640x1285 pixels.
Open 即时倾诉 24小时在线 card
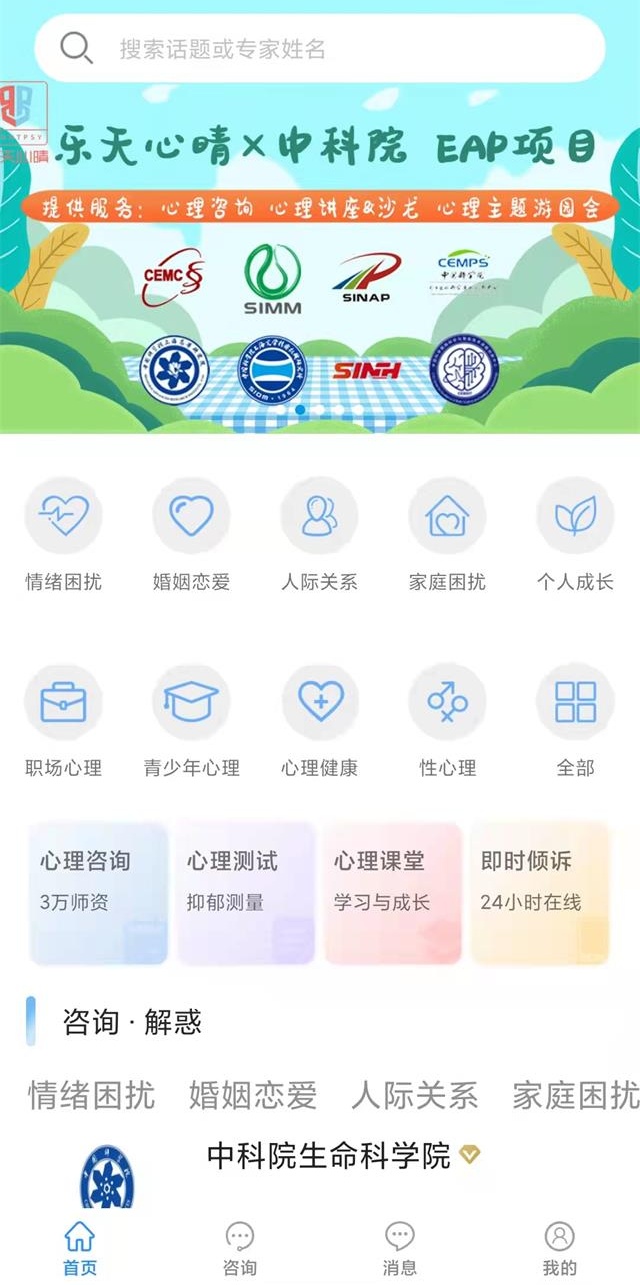(540, 893)
